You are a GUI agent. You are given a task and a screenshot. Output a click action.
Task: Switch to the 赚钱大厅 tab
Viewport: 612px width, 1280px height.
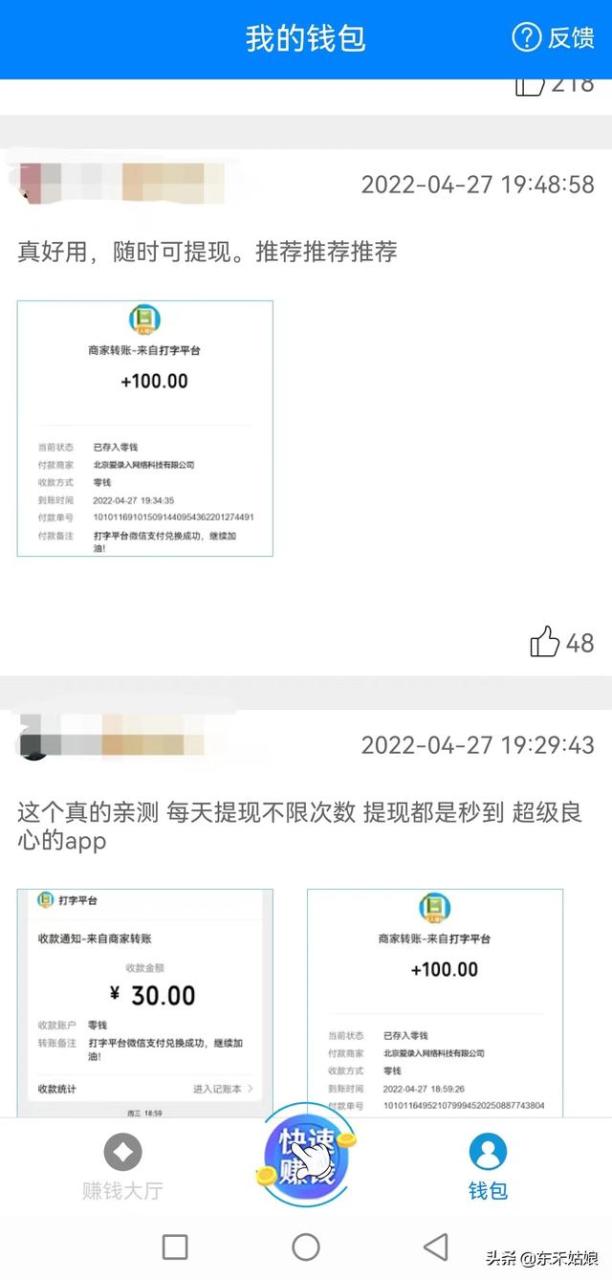(x=122, y=1166)
